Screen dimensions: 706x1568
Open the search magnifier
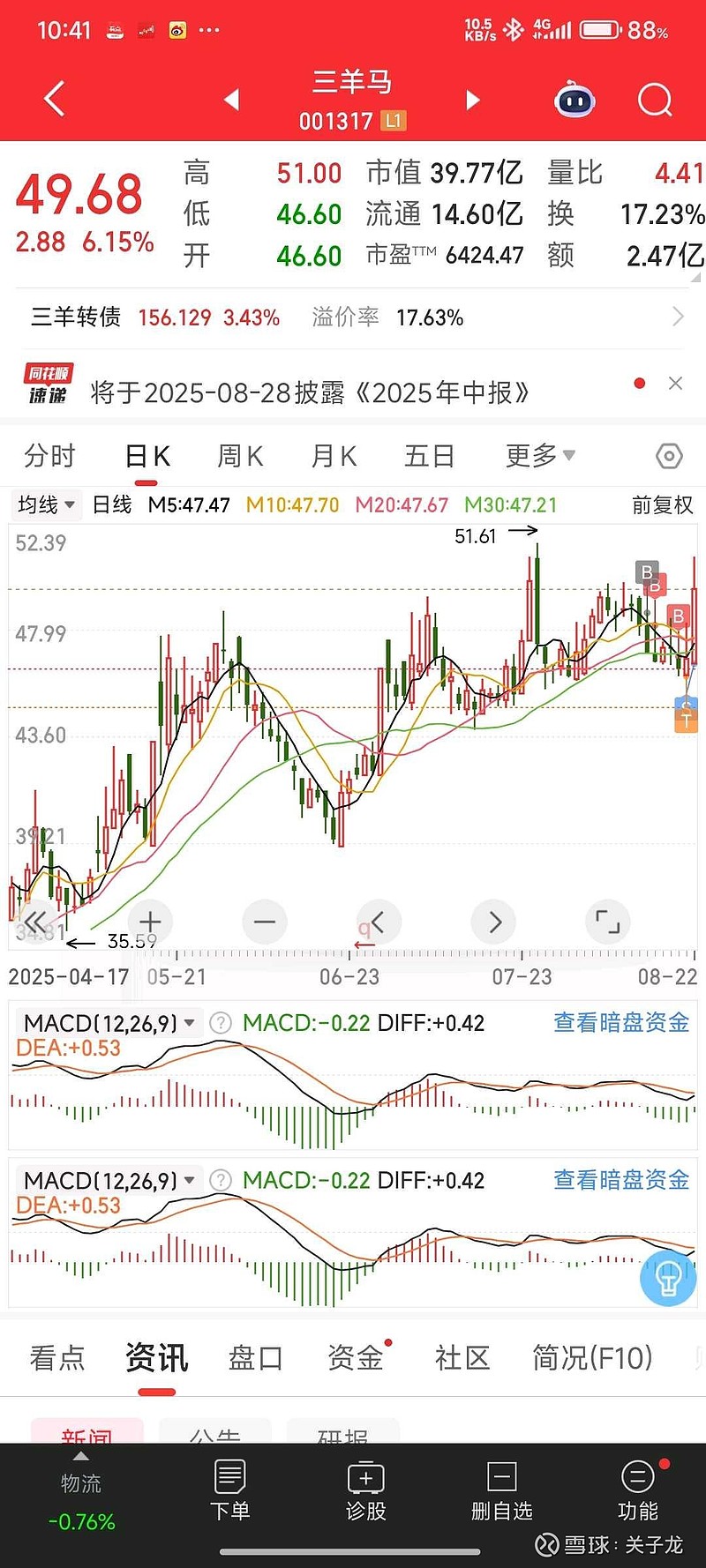(x=655, y=101)
